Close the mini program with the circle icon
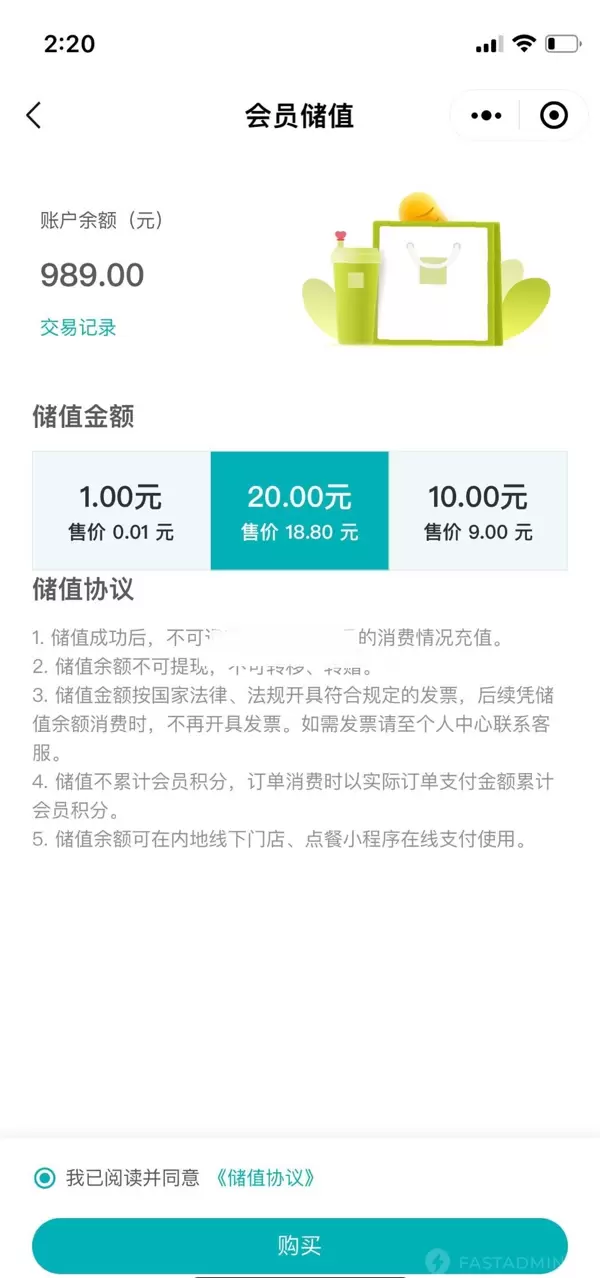 (x=553, y=116)
